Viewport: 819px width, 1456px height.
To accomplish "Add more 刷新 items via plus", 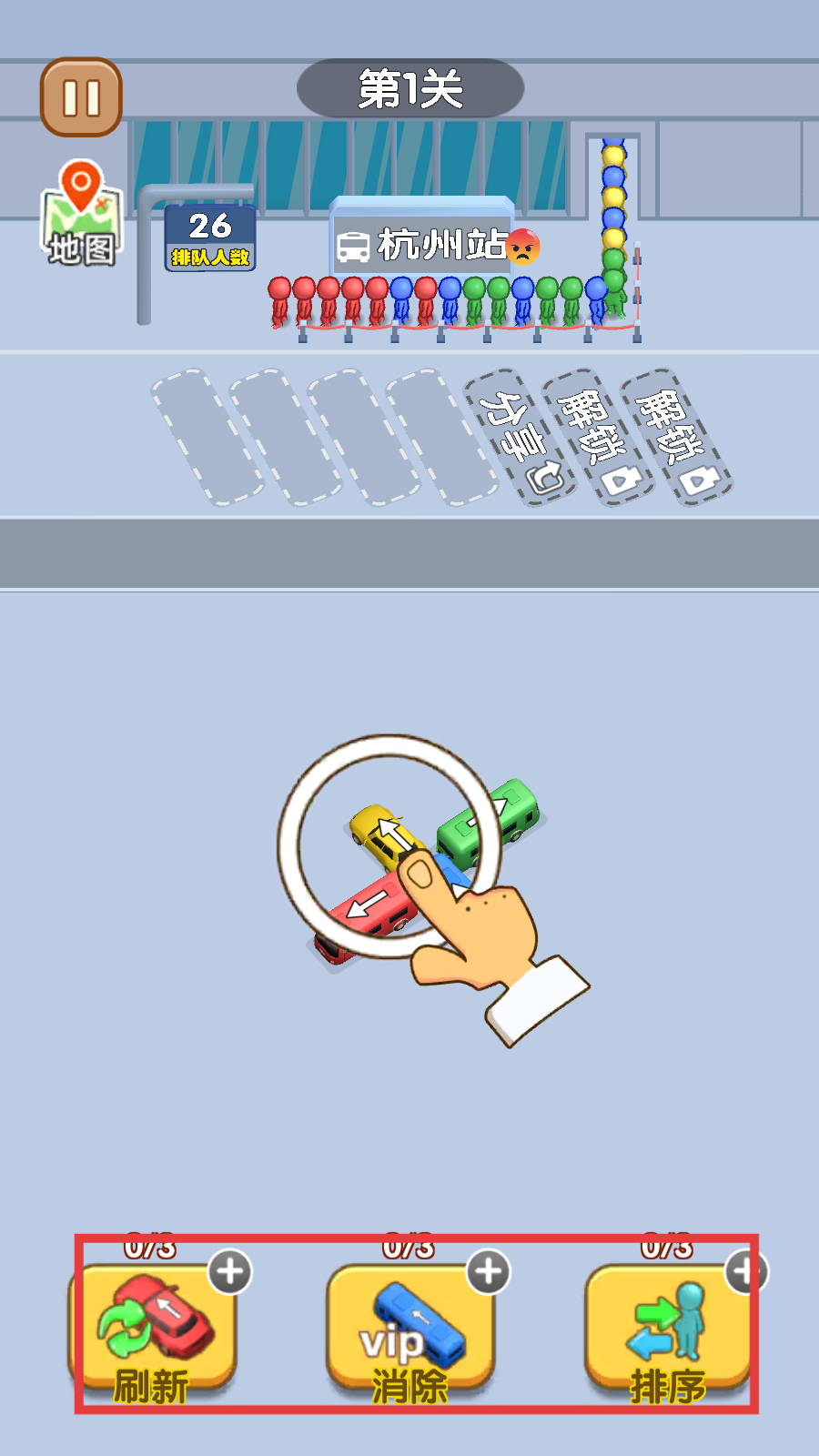I will [230, 1271].
